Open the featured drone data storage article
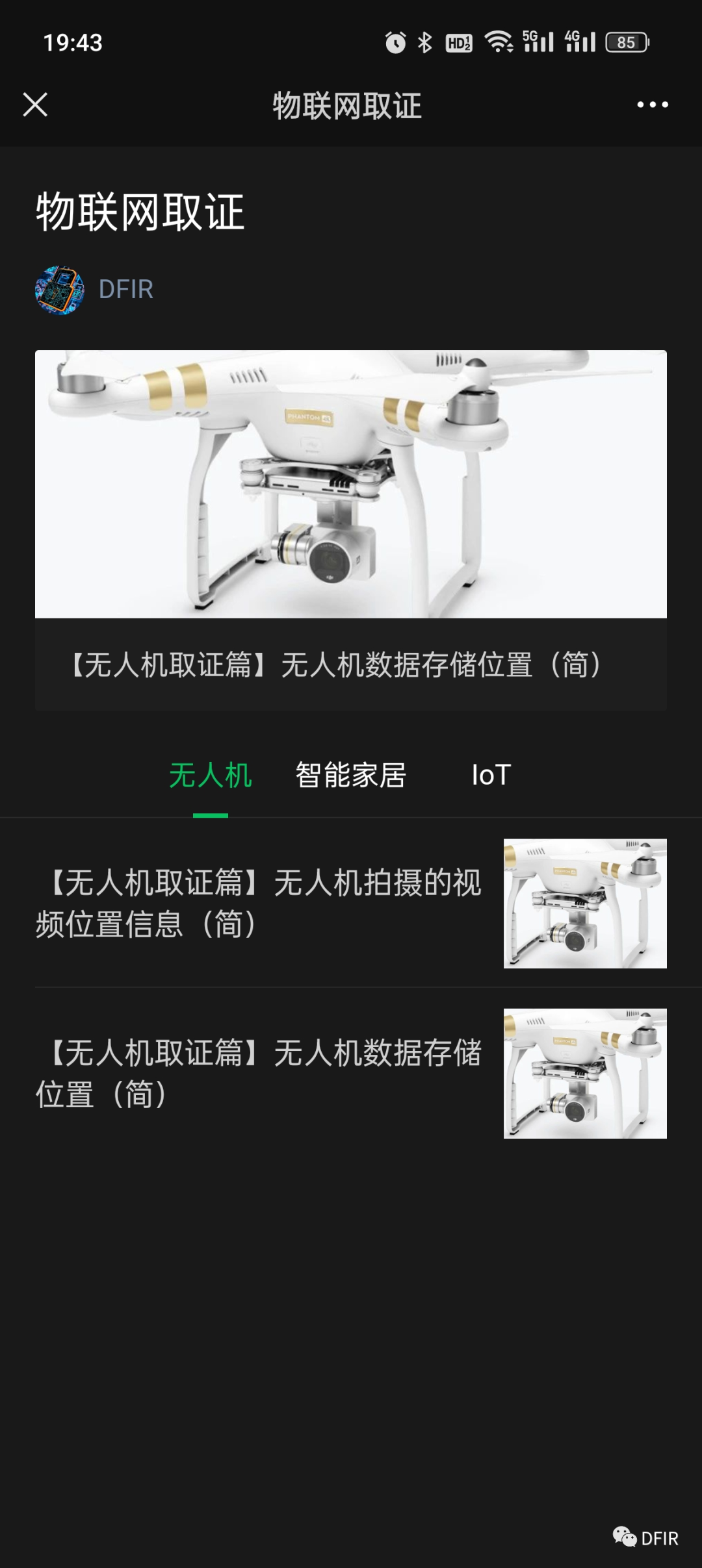 [351, 529]
